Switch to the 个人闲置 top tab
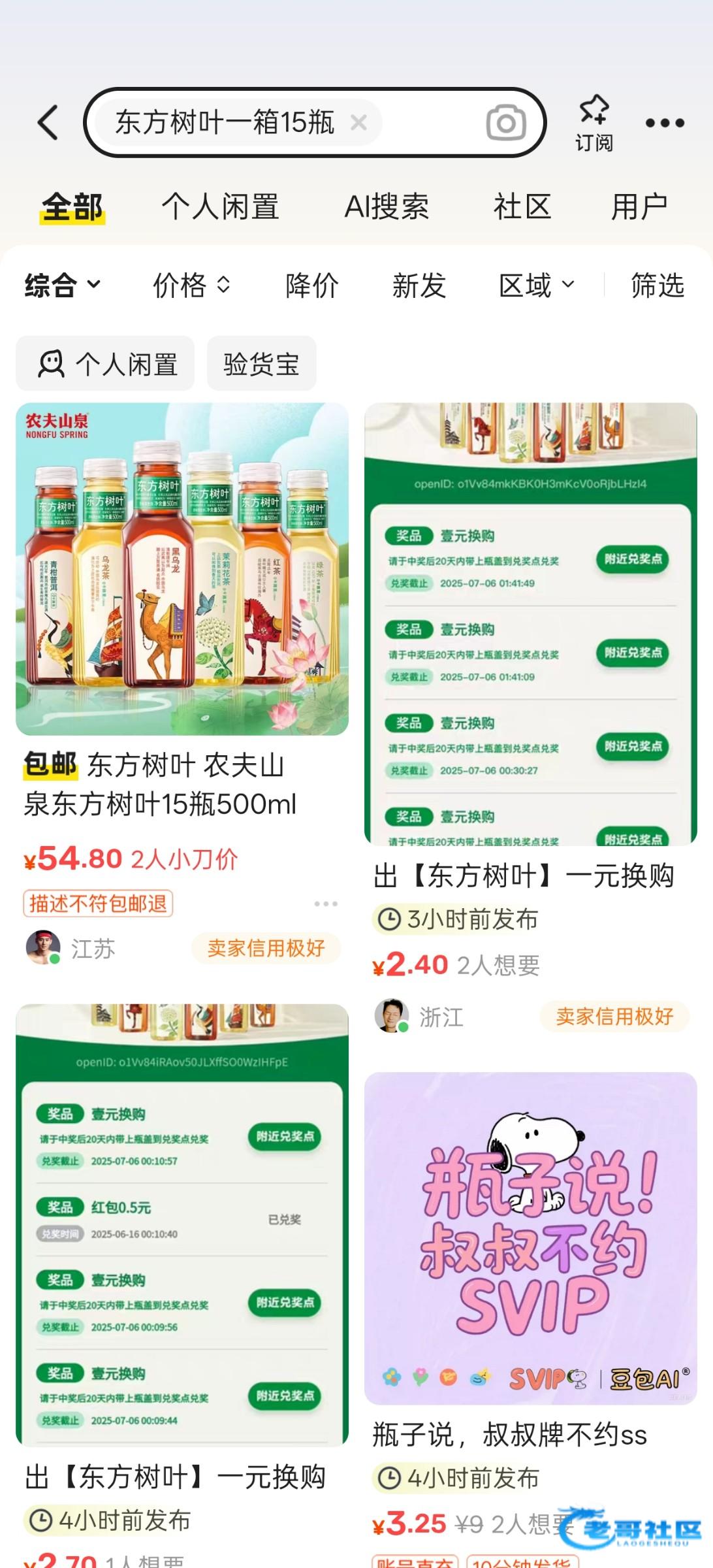 pyautogui.click(x=220, y=207)
